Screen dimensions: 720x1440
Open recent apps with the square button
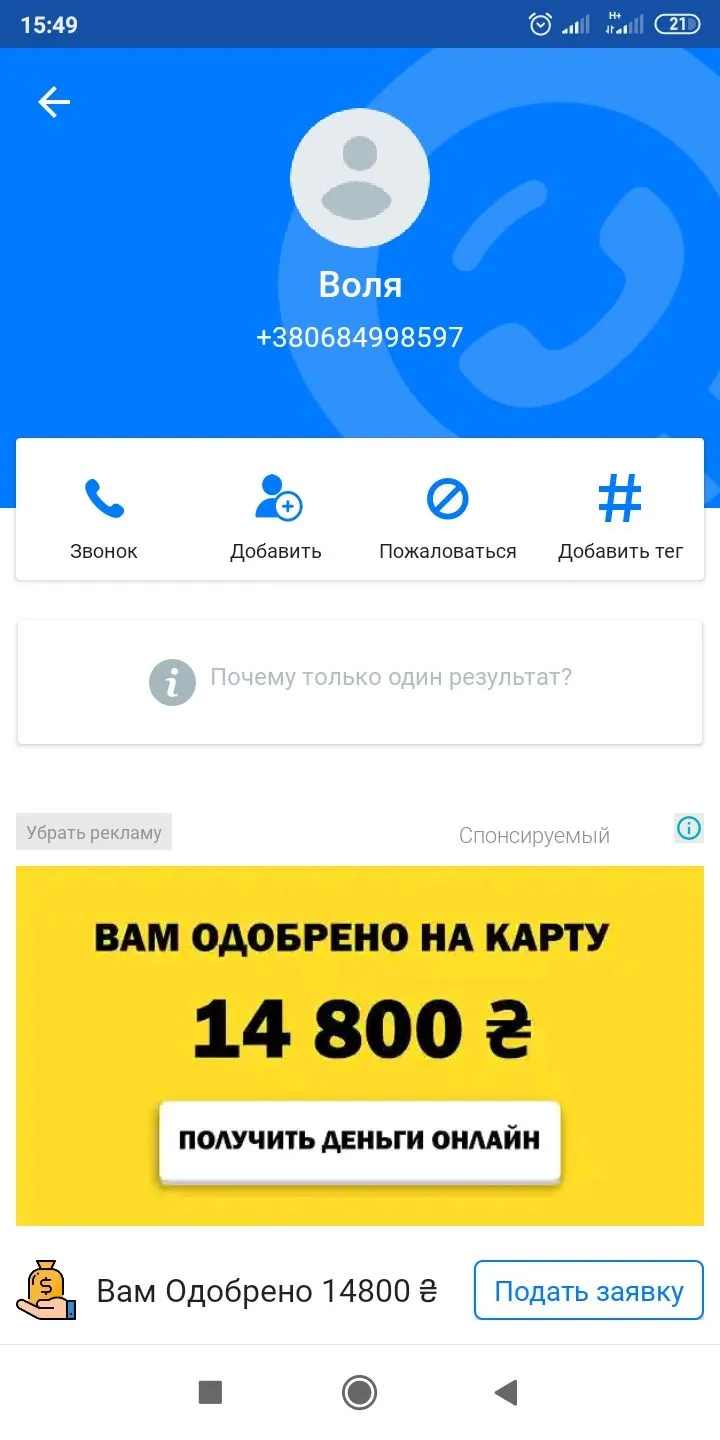(x=210, y=1392)
